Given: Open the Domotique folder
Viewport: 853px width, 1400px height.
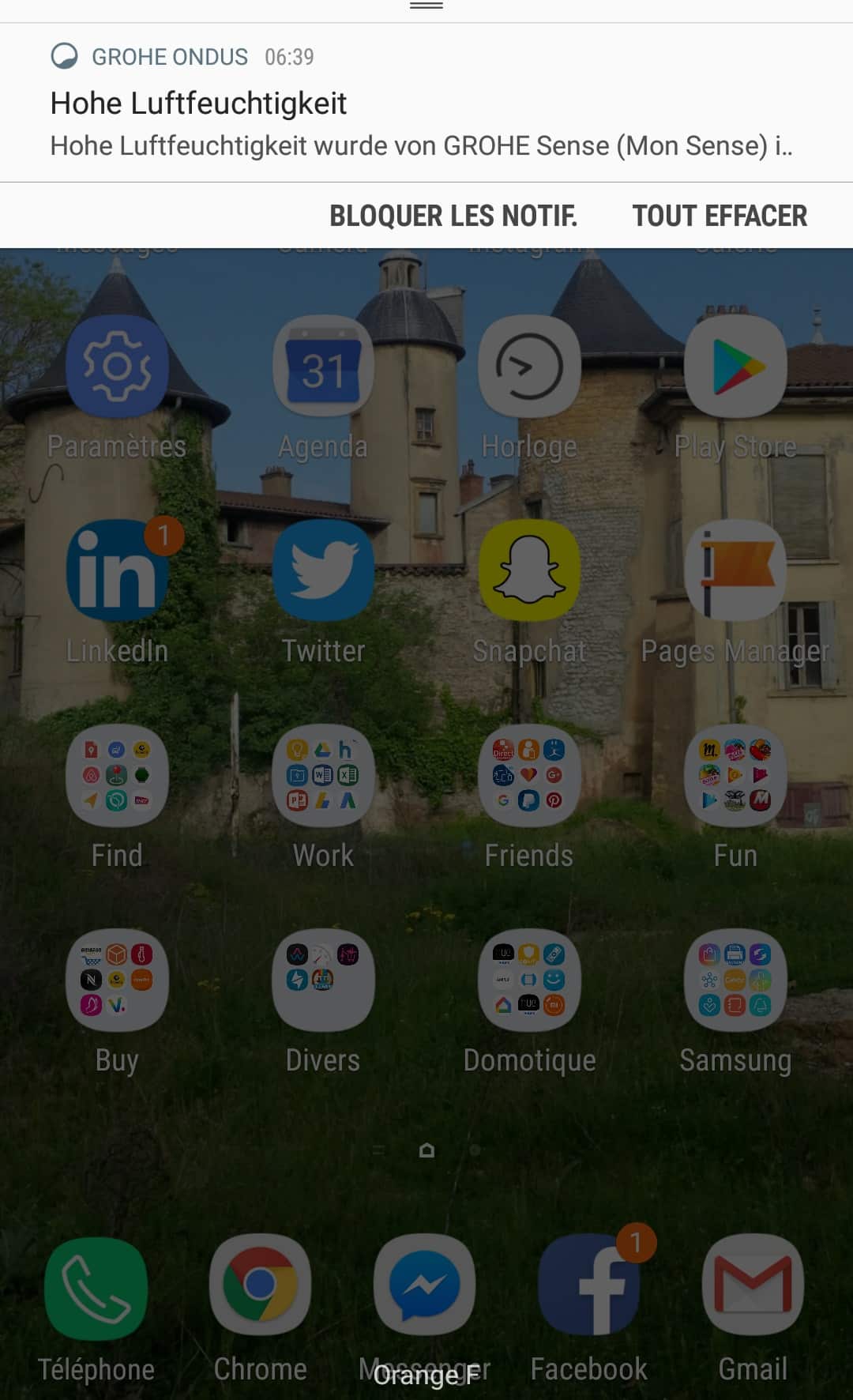Looking at the screenshot, I should pyautogui.click(x=529, y=980).
